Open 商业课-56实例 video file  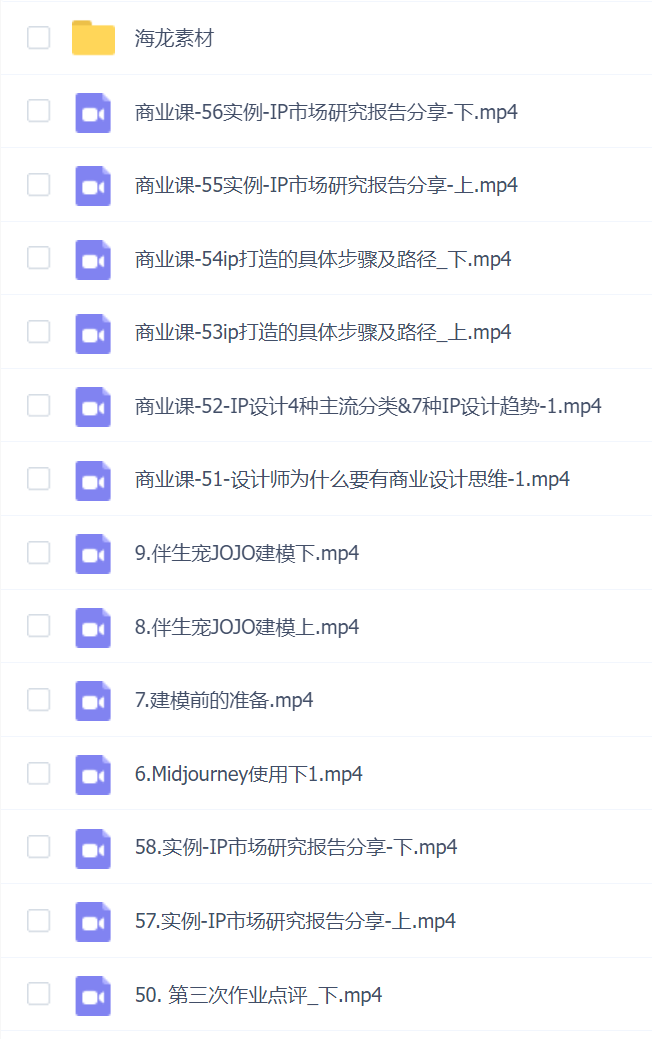[326, 112]
